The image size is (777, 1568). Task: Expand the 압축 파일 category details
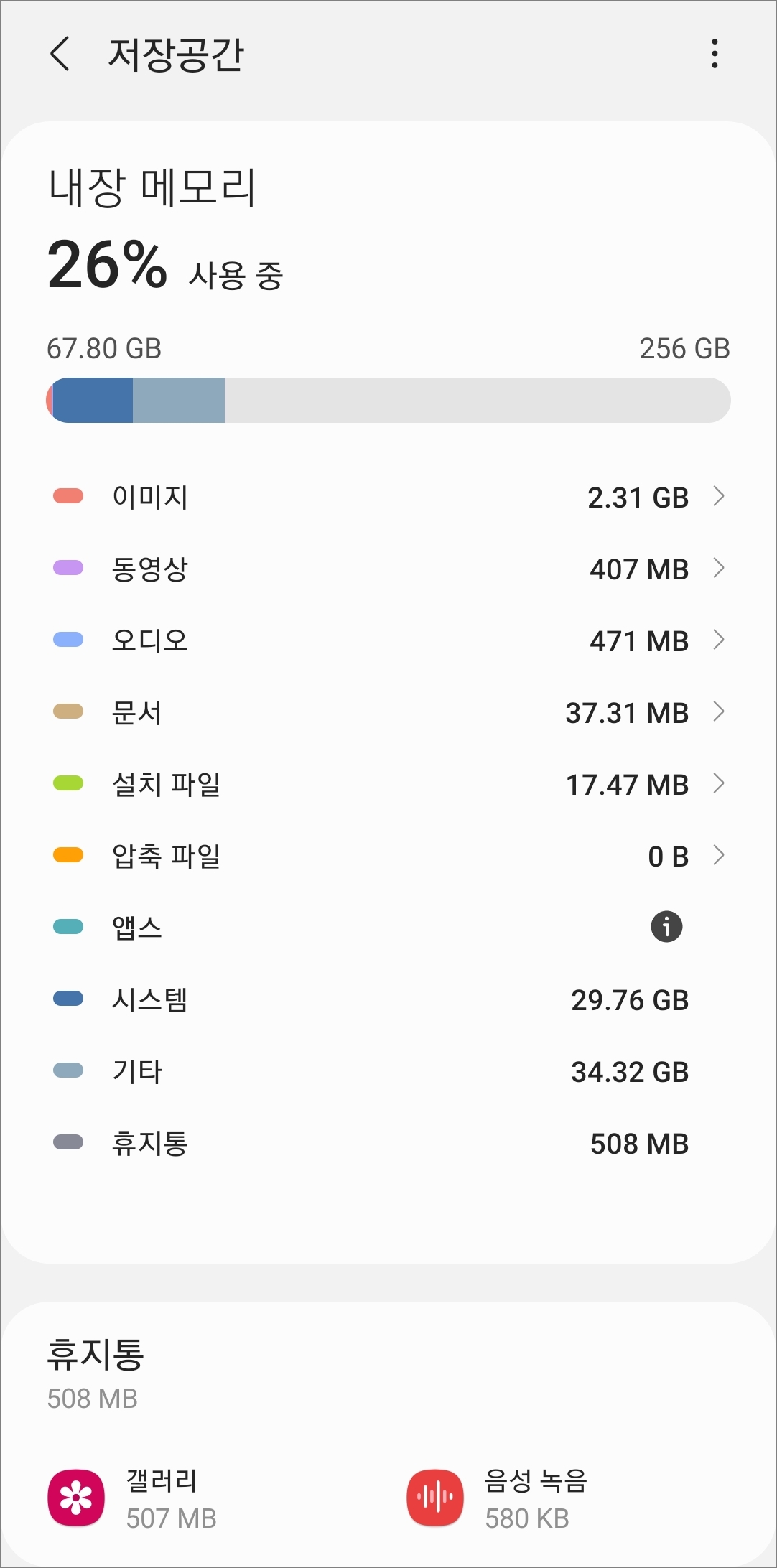pos(720,855)
